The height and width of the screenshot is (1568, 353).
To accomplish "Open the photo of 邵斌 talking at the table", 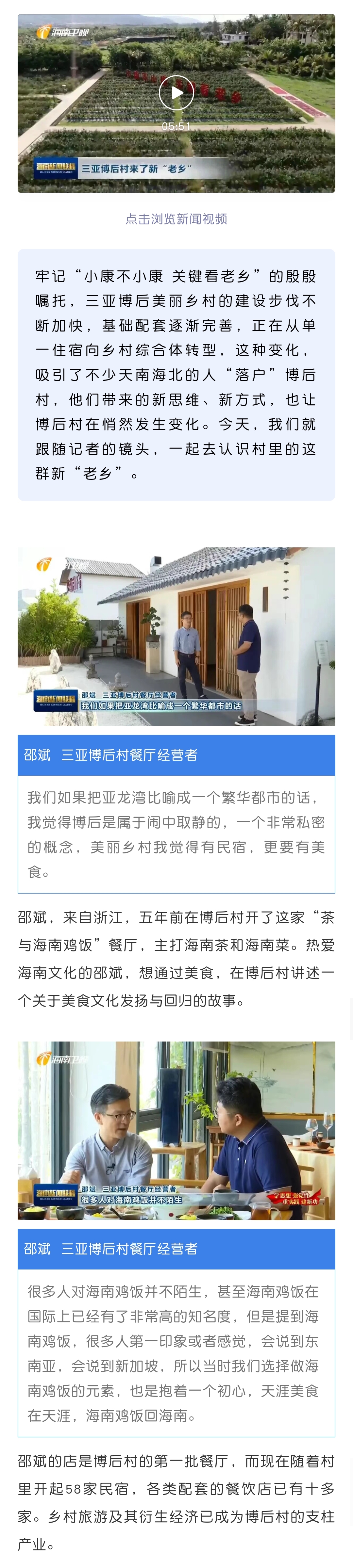I will click(176, 1130).
